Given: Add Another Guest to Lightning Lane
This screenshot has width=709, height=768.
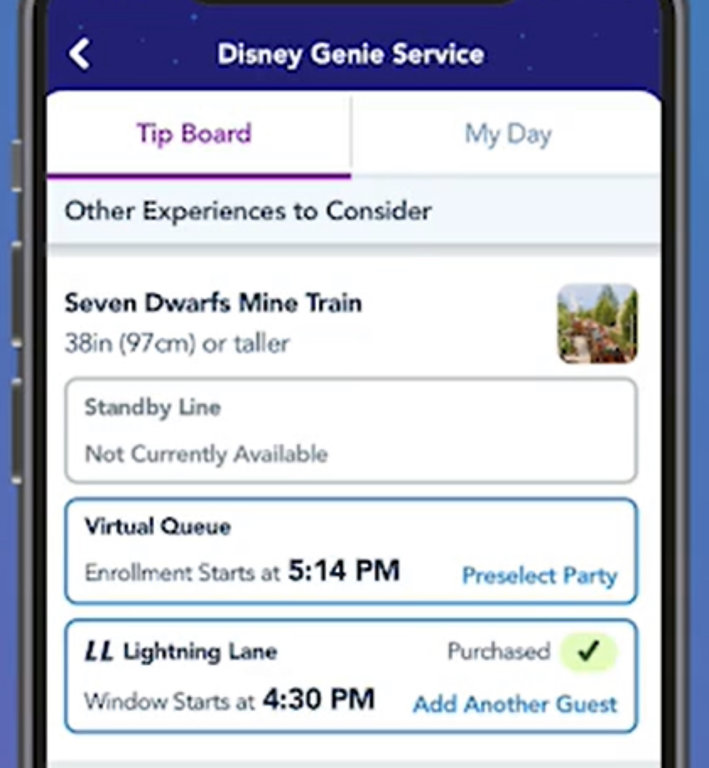Looking at the screenshot, I should click(515, 703).
